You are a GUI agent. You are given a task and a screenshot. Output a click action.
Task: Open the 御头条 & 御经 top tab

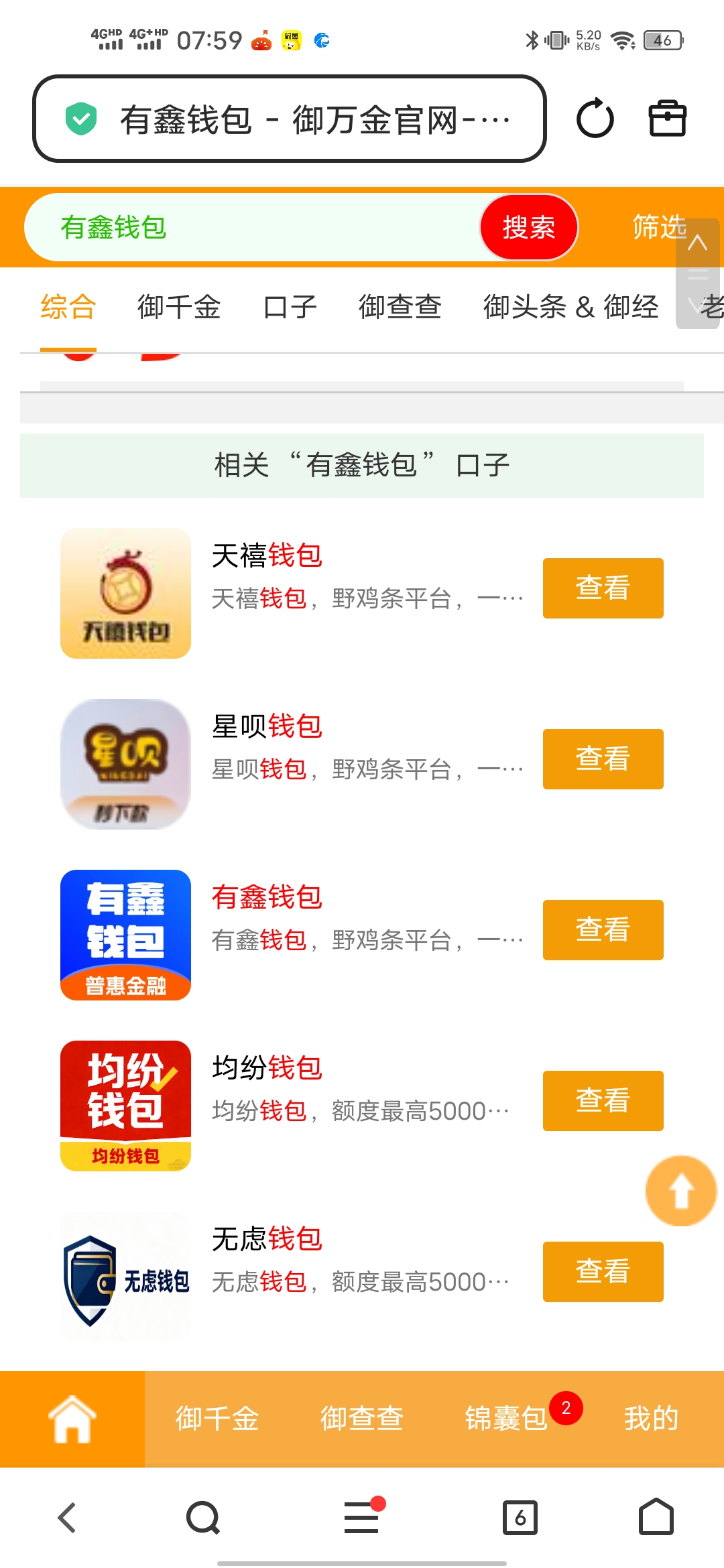tap(570, 308)
